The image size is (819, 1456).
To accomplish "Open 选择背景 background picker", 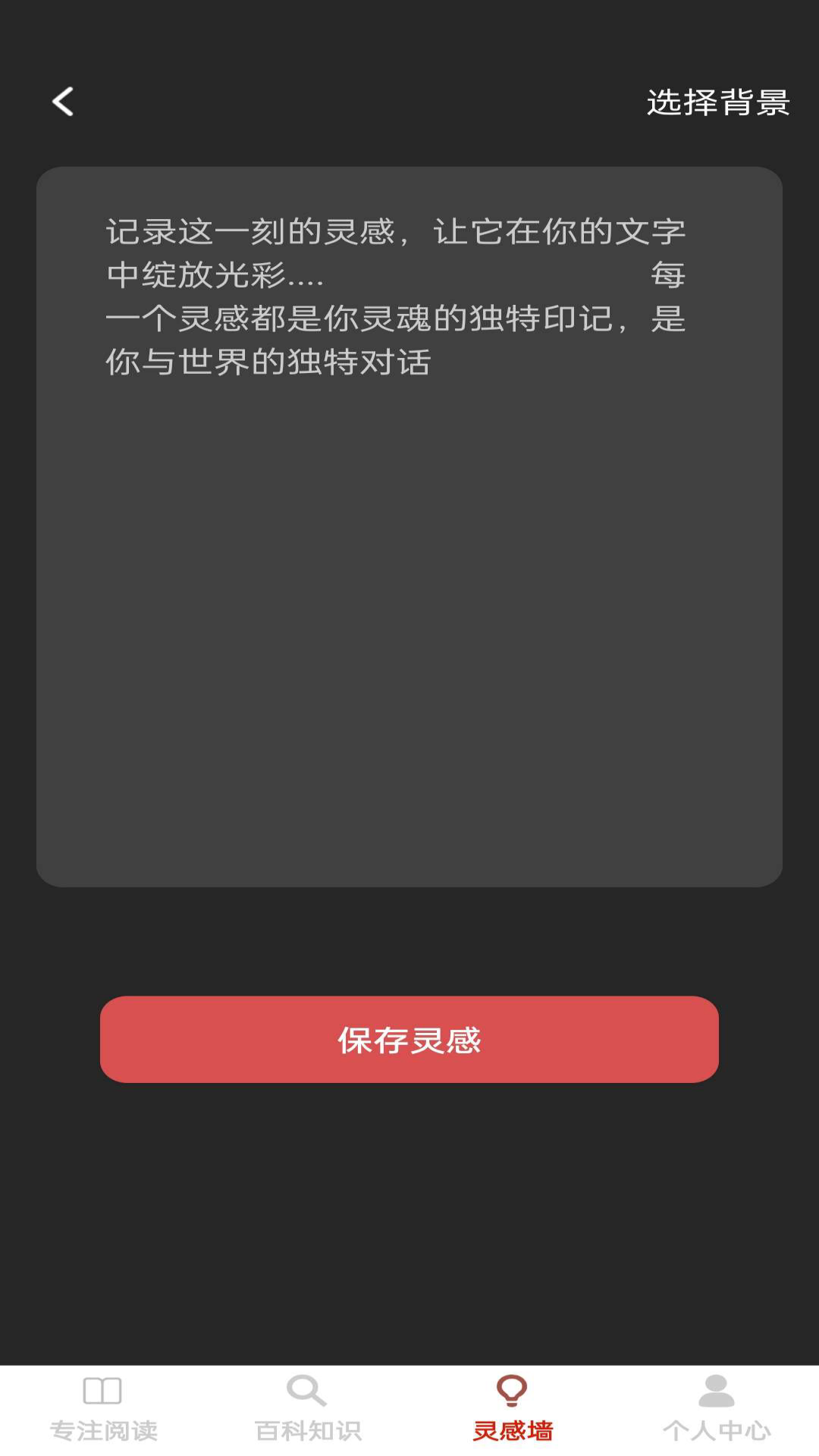I will (x=717, y=102).
